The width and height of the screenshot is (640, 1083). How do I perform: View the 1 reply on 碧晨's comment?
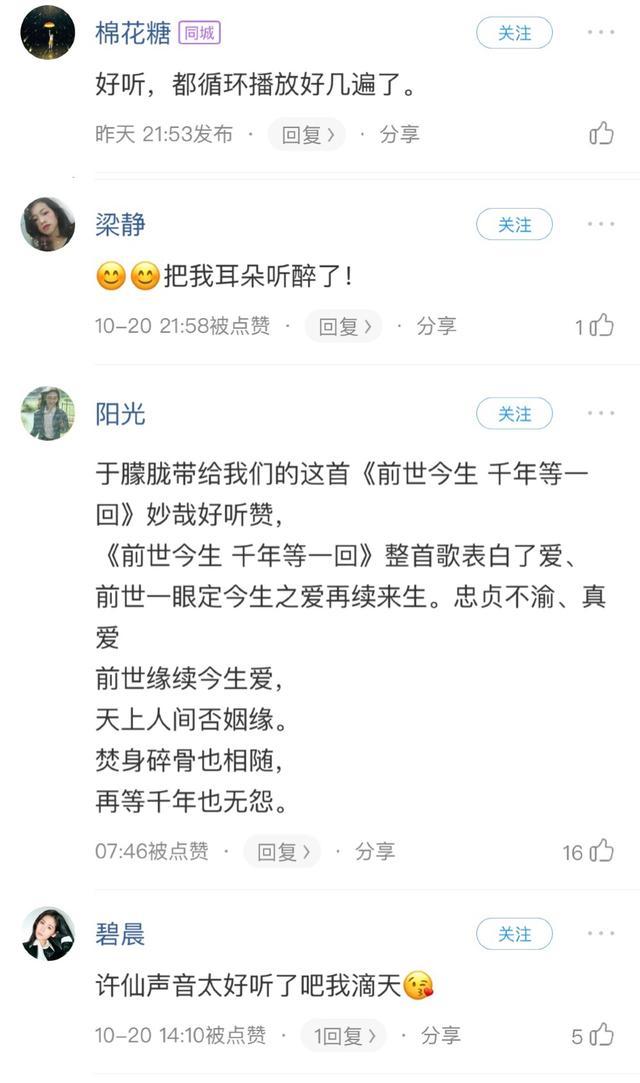pyautogui.click(x=343, y=1035)
